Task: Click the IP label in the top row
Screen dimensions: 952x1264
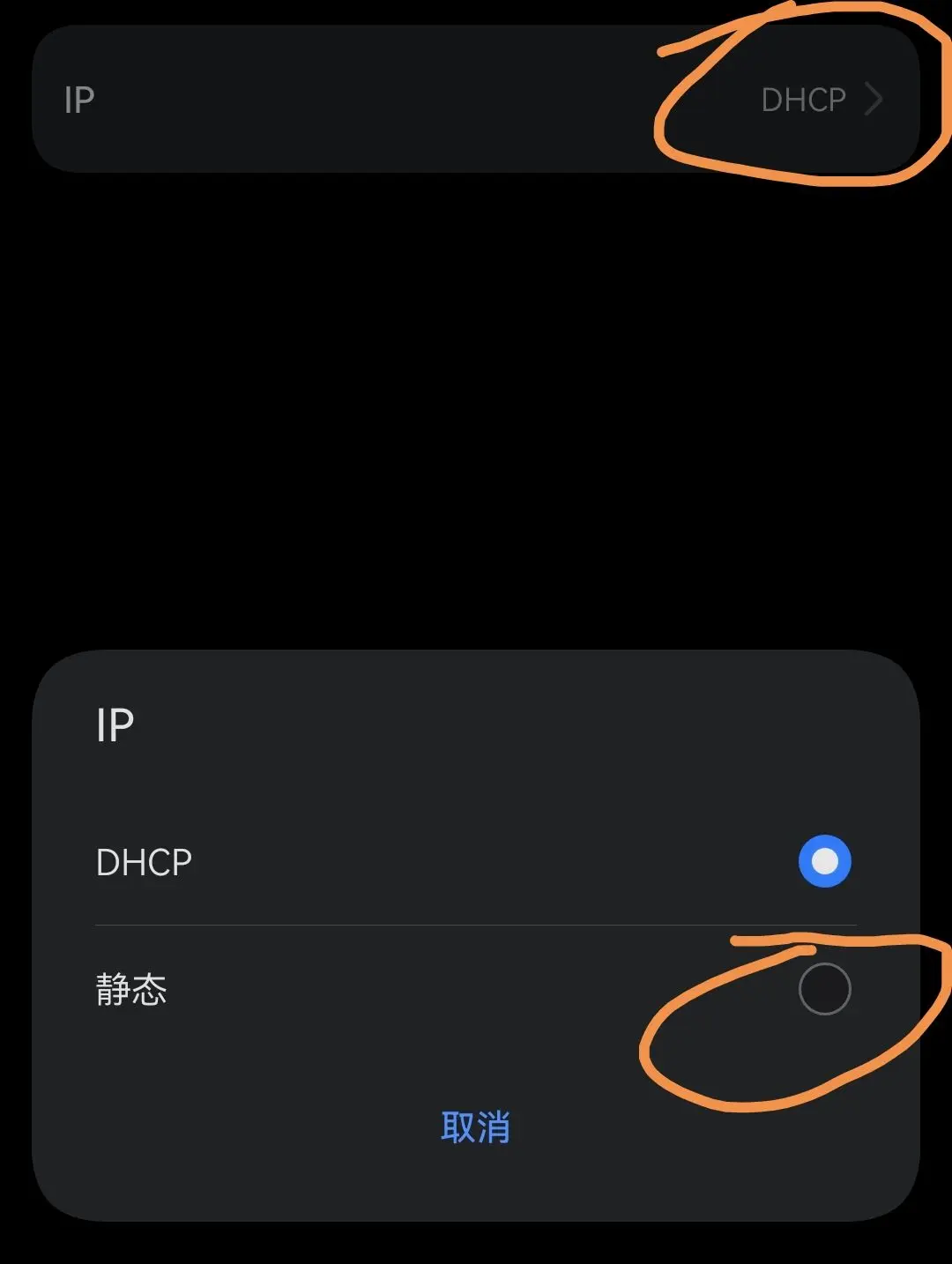Action: [78, 99]
